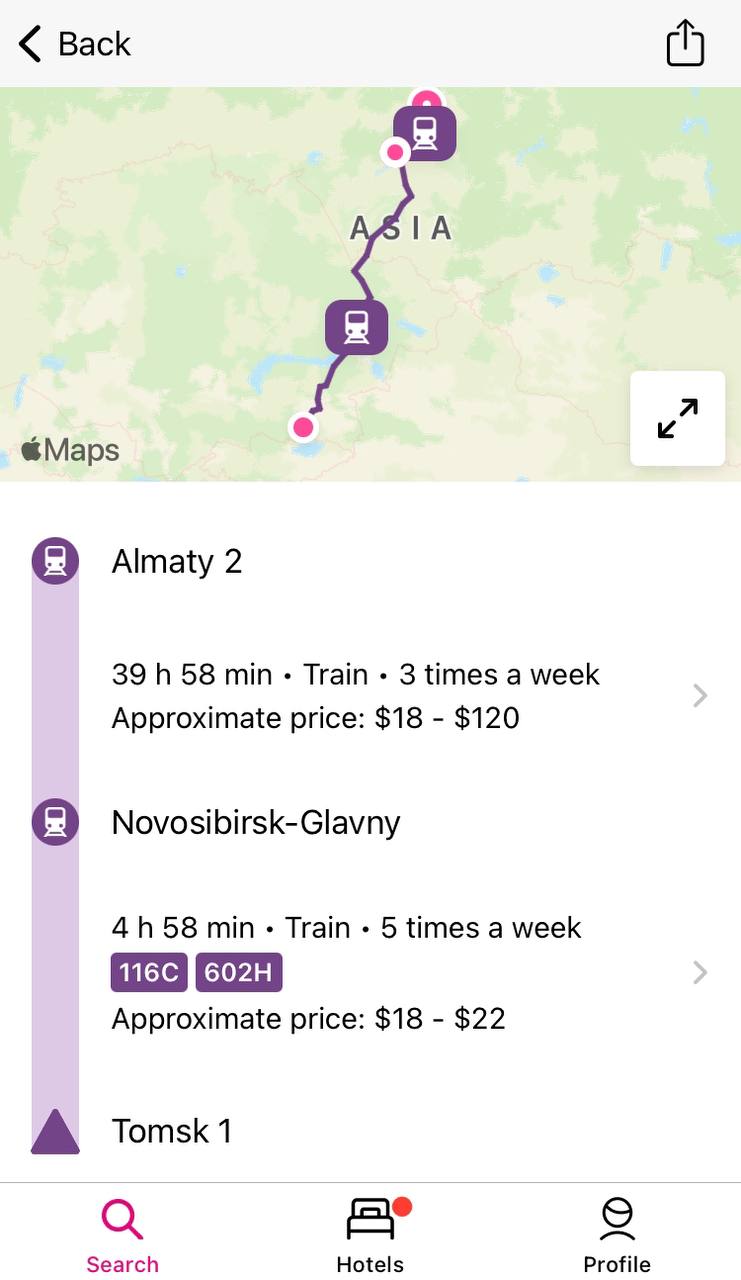This screenshot has height=1280, width=741.
Task: Switch to the Profile tab
Action: click(617, 1236)
